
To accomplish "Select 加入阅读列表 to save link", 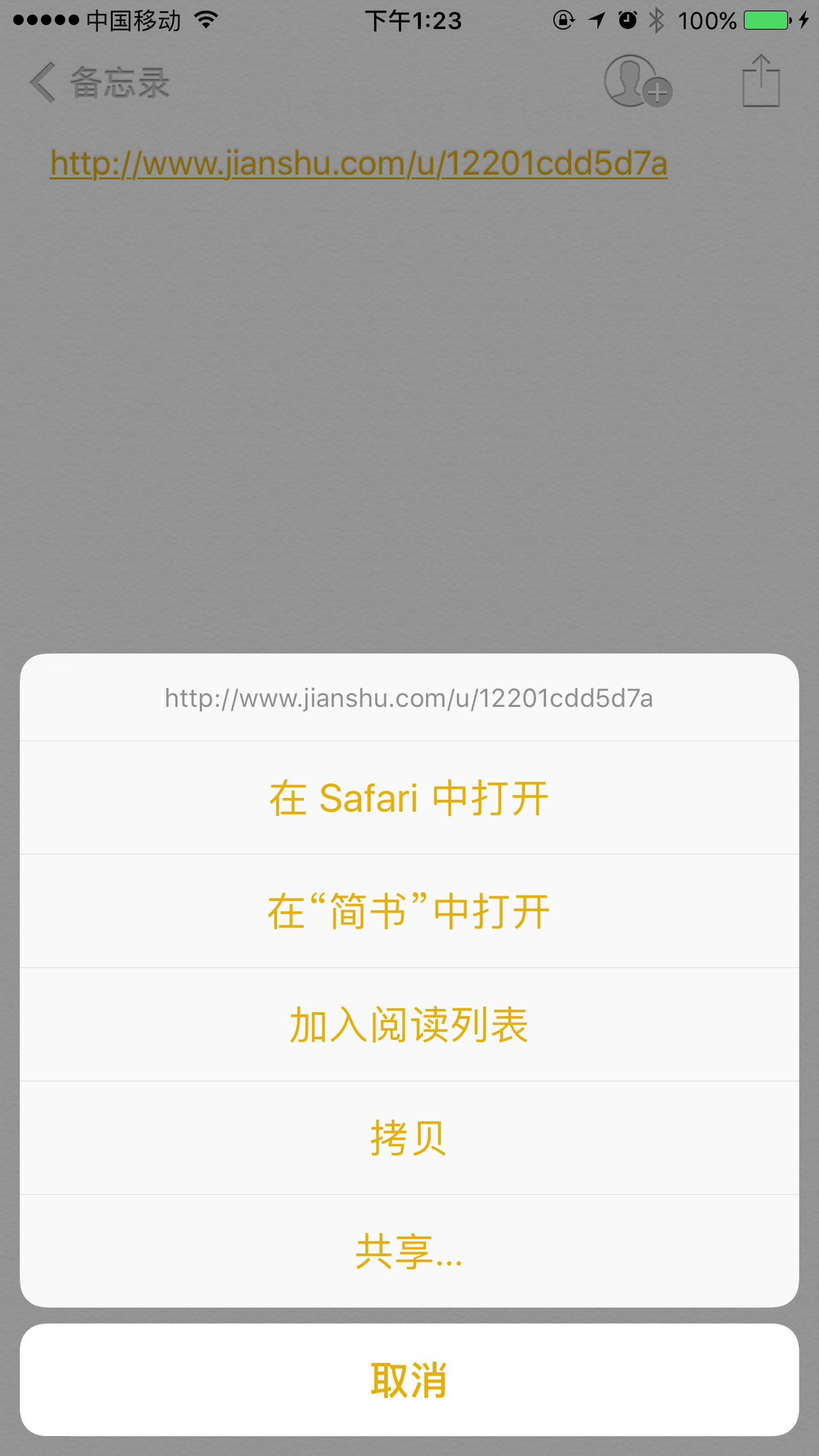I will click(409, 1025).
